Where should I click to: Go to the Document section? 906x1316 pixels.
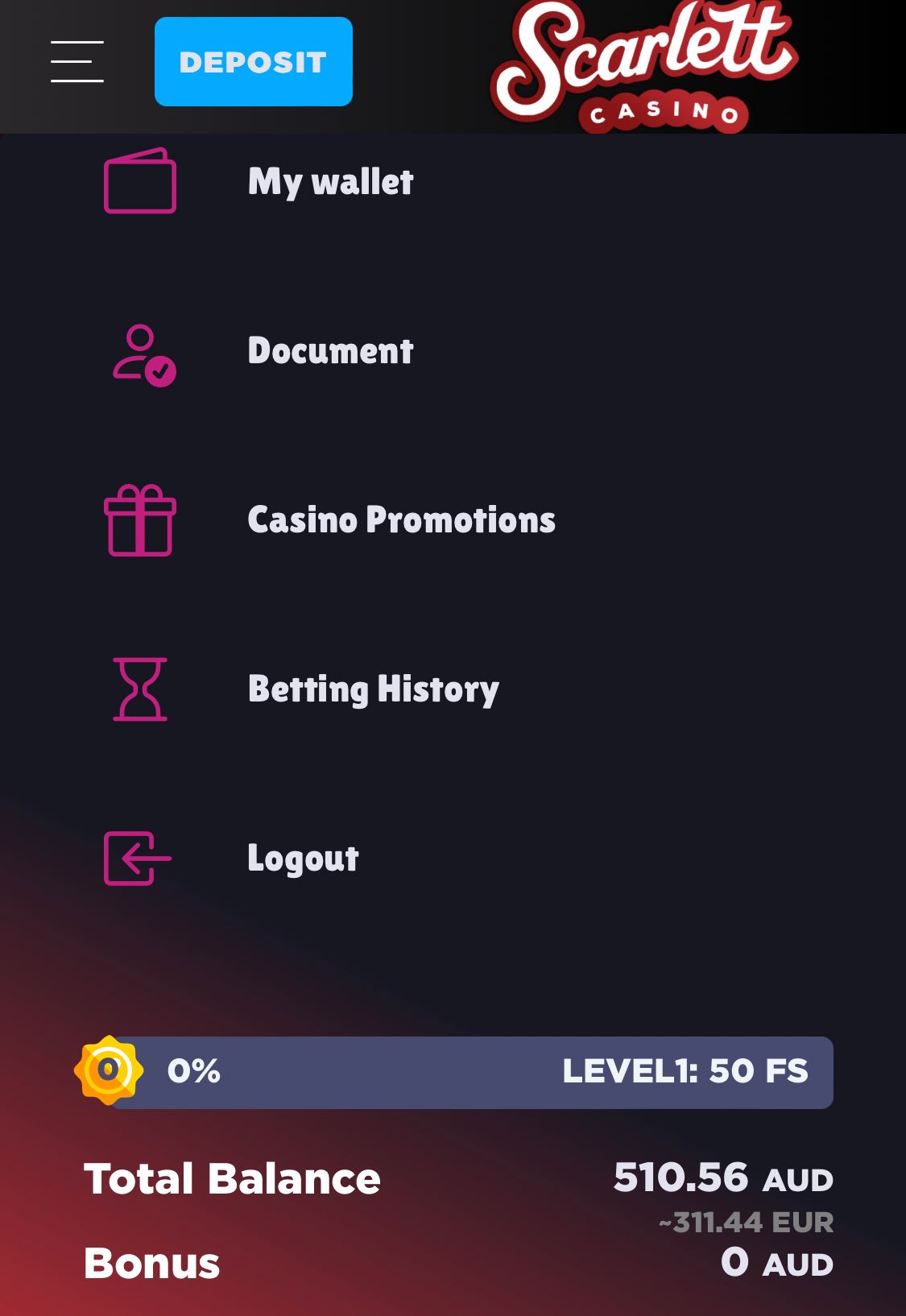[330, 351]
